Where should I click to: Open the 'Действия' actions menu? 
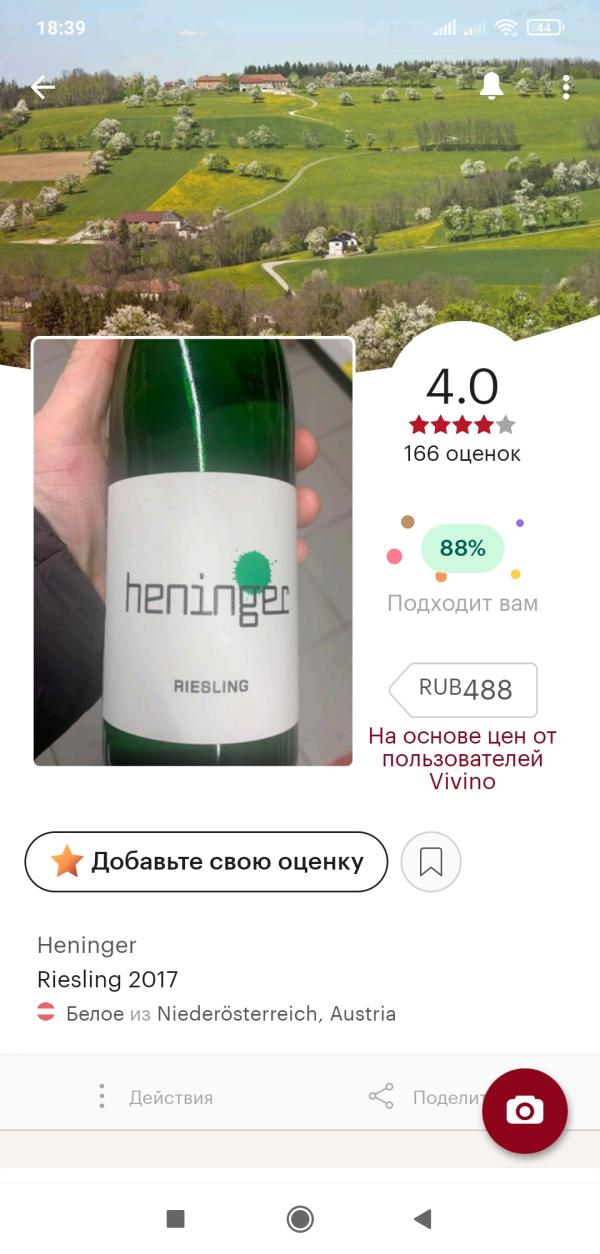pos(157,1097)
